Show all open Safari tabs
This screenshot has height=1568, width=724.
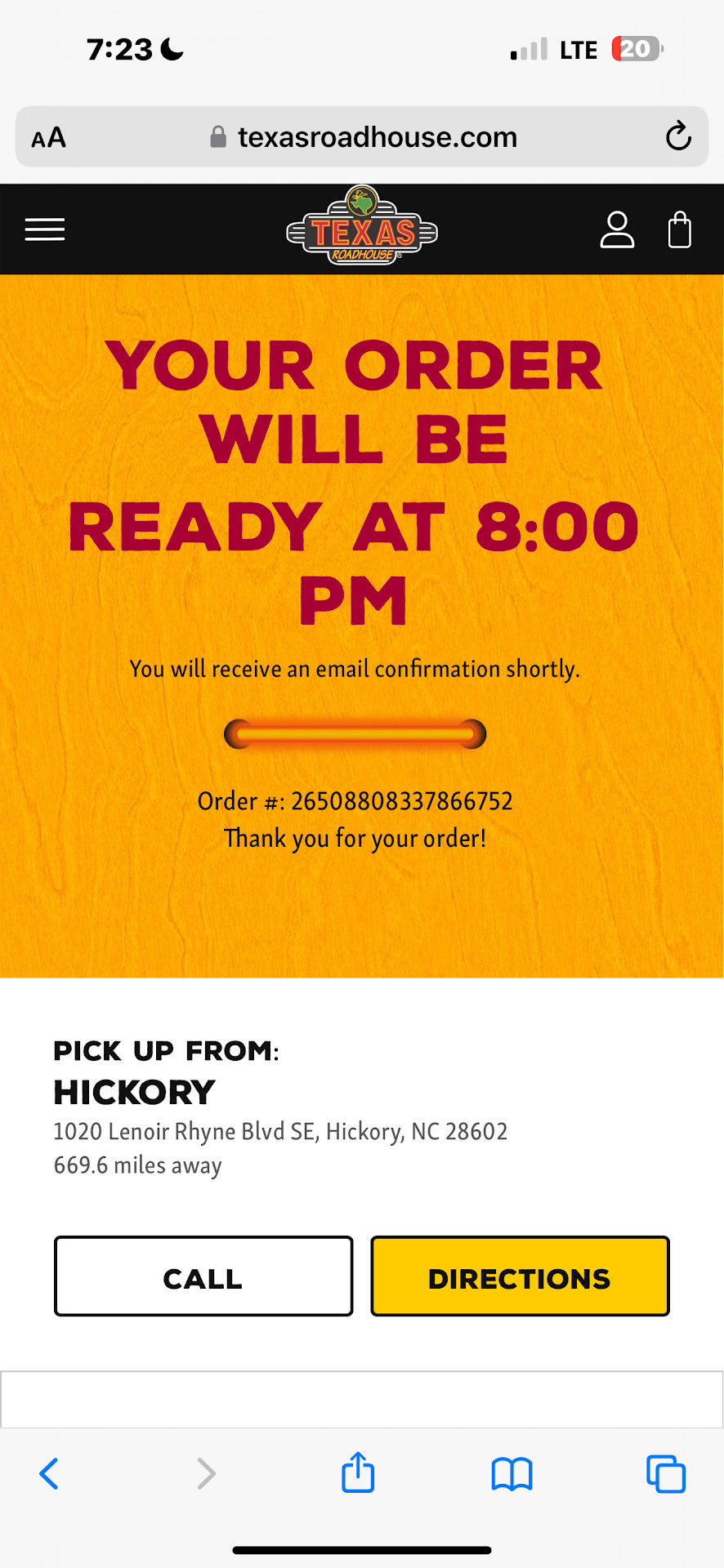point(665,1474)
